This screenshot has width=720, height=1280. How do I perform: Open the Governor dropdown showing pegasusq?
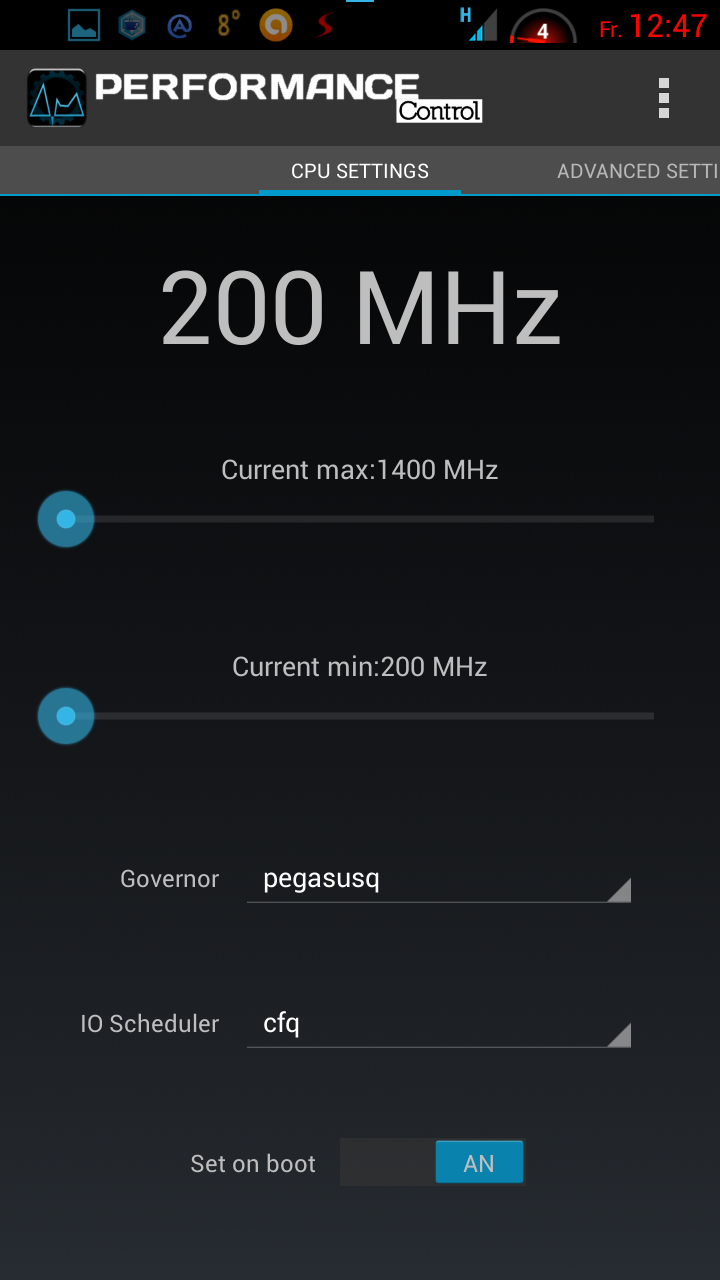(439, 879)
